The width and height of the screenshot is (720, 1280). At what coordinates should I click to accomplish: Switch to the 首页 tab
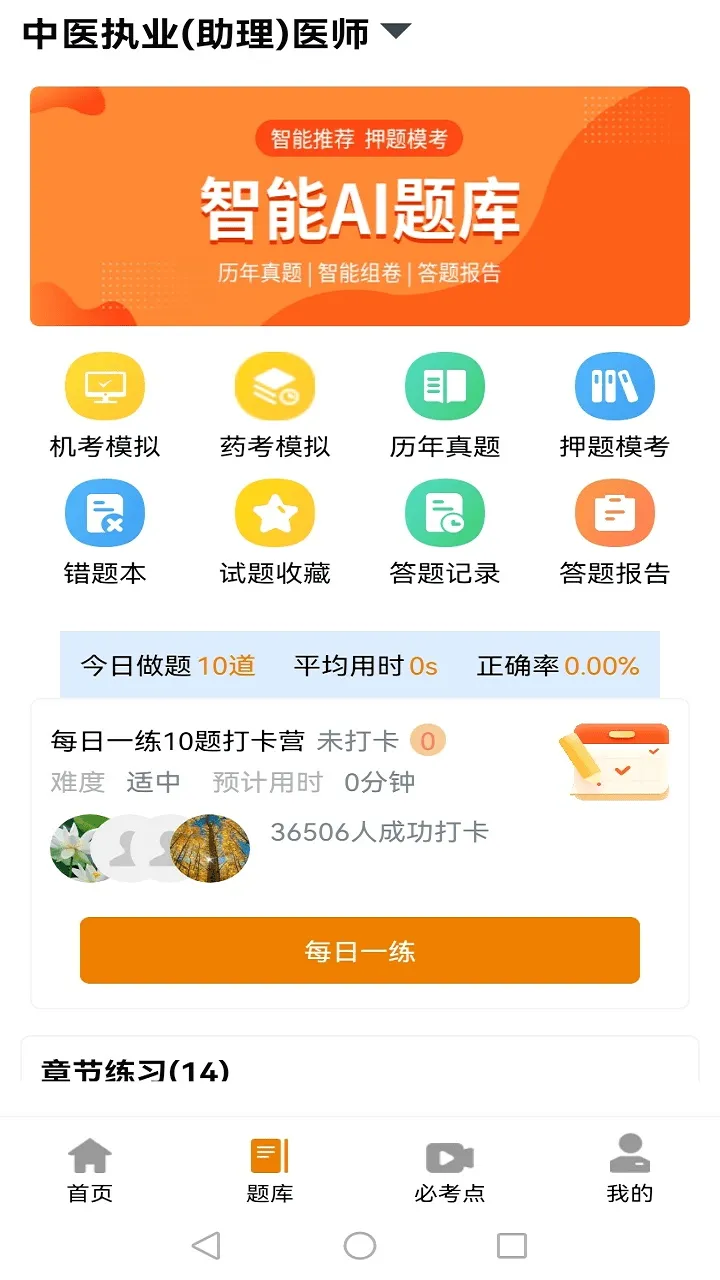coord(90,1169)
